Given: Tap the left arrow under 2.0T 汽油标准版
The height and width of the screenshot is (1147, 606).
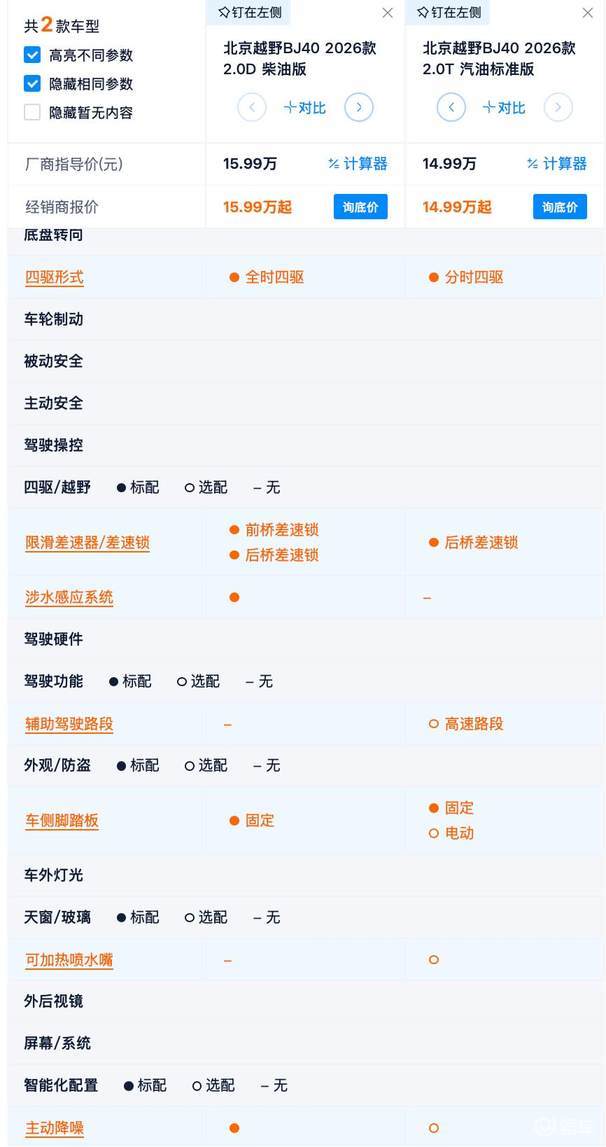Looking at the screenshot, I should coord(451,108).
